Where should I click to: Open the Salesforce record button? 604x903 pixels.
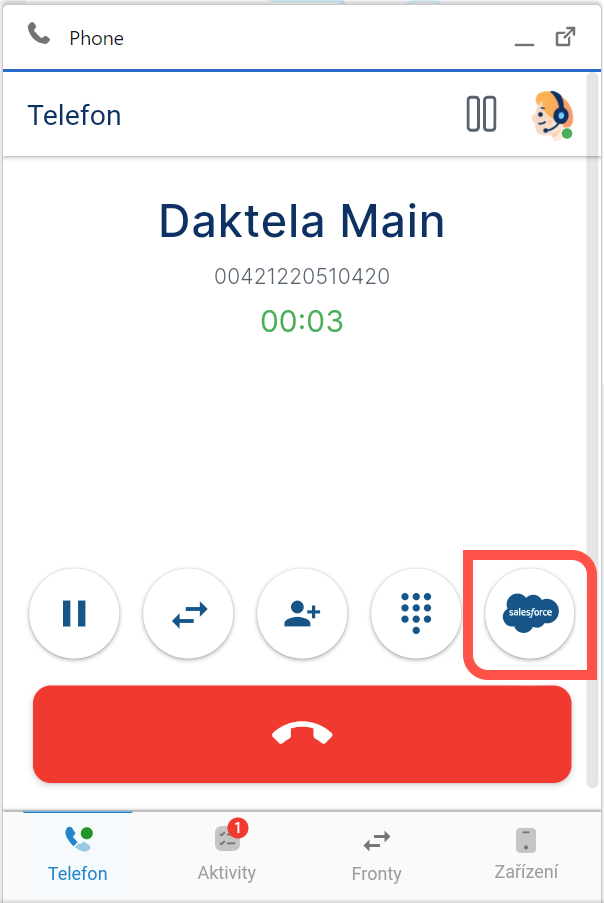(529, 613)
